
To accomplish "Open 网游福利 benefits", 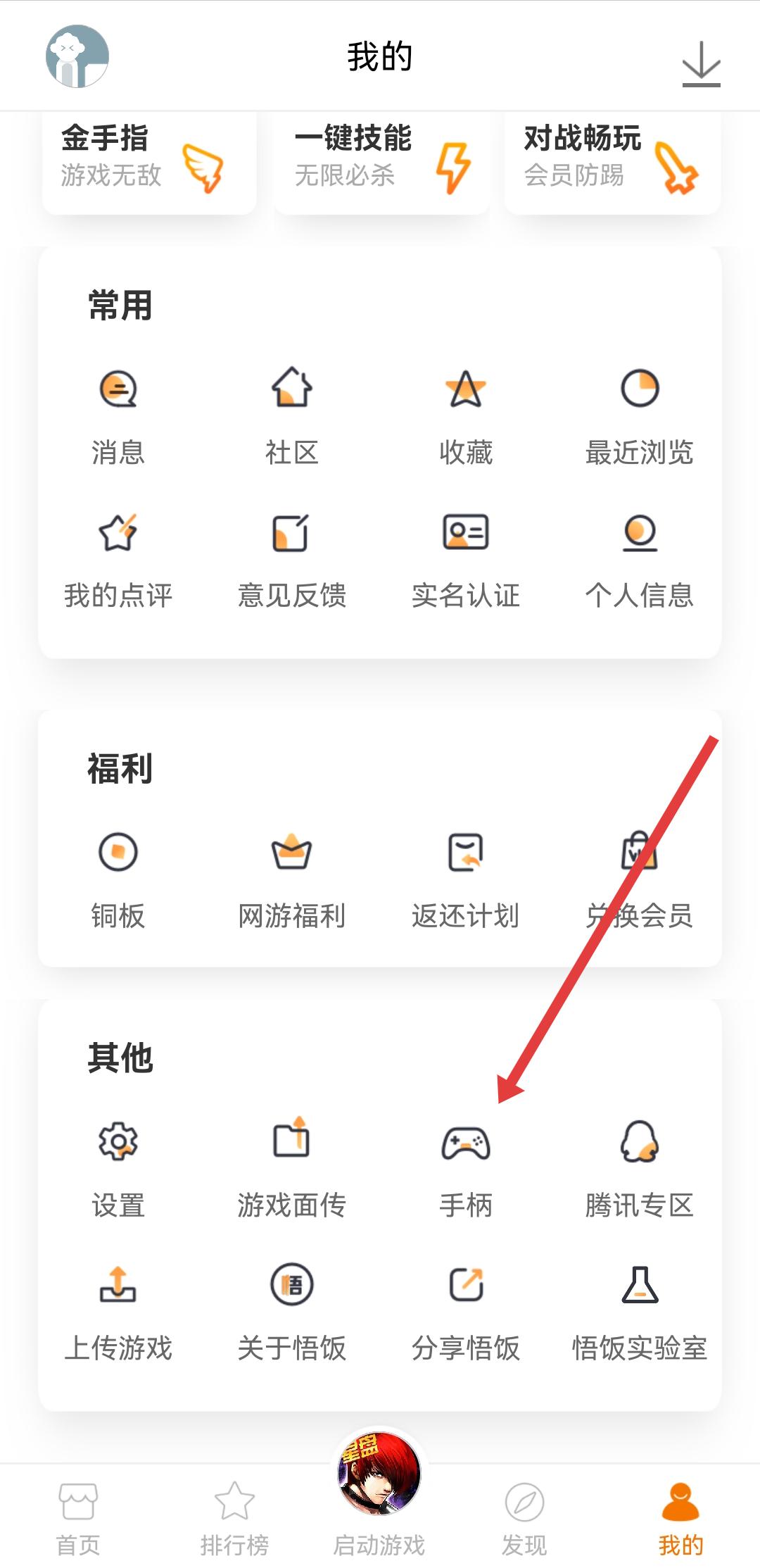I will [291, 880].
